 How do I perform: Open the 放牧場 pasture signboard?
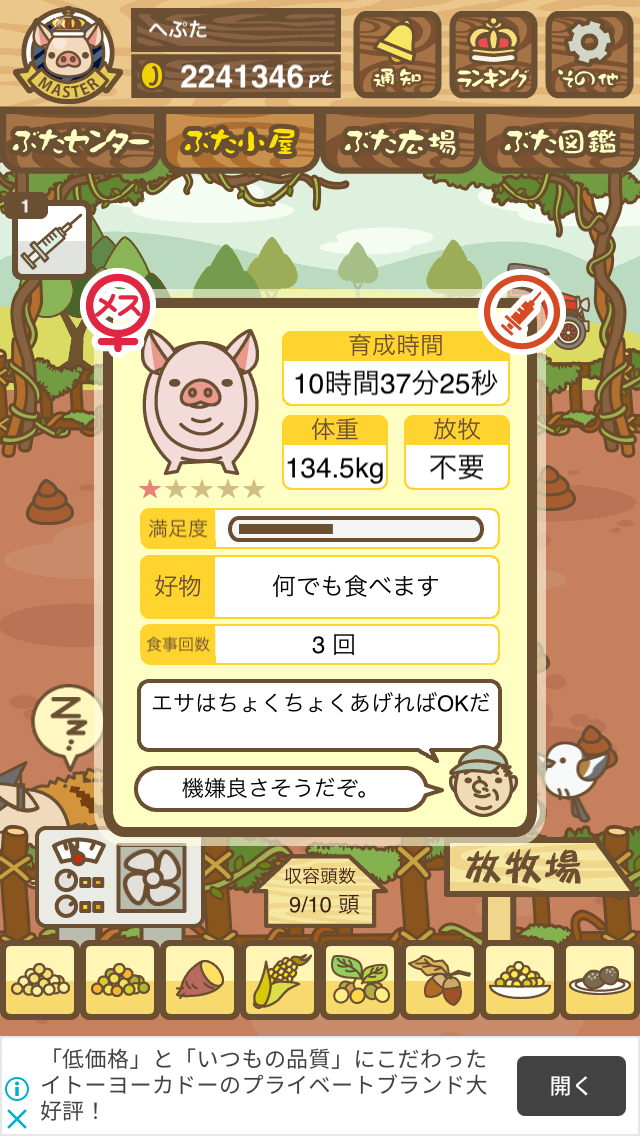click(535, 868)
